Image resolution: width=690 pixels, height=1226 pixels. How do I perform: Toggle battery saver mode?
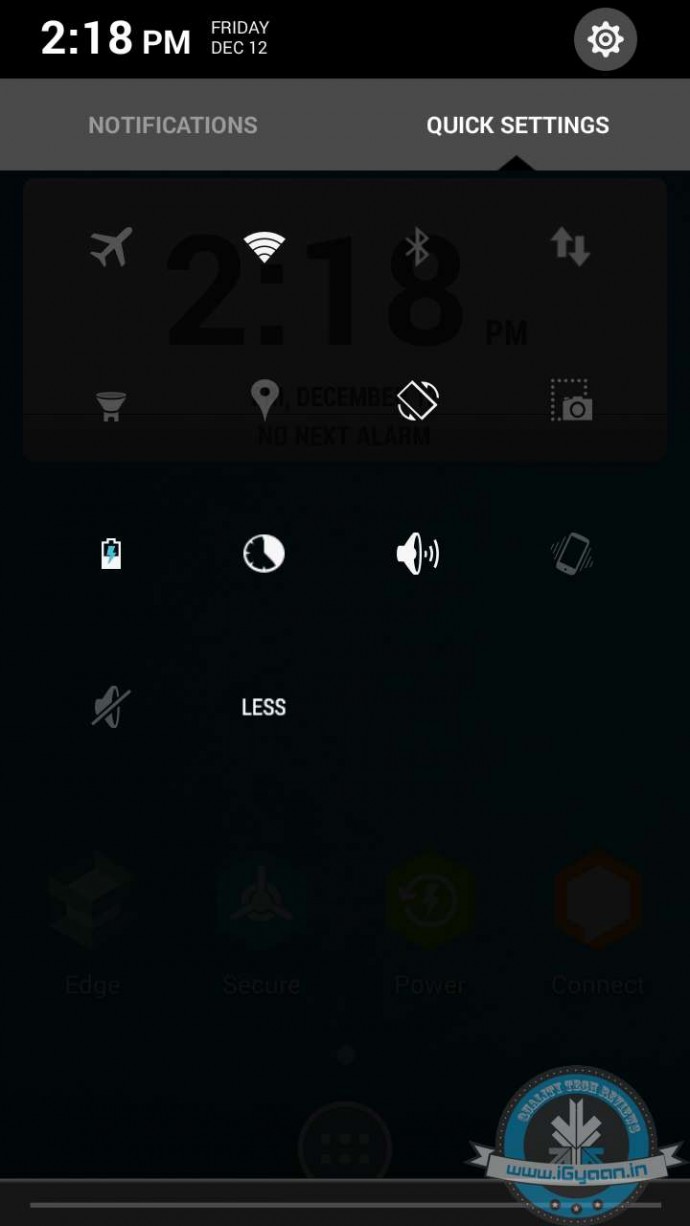click(111, 553)
